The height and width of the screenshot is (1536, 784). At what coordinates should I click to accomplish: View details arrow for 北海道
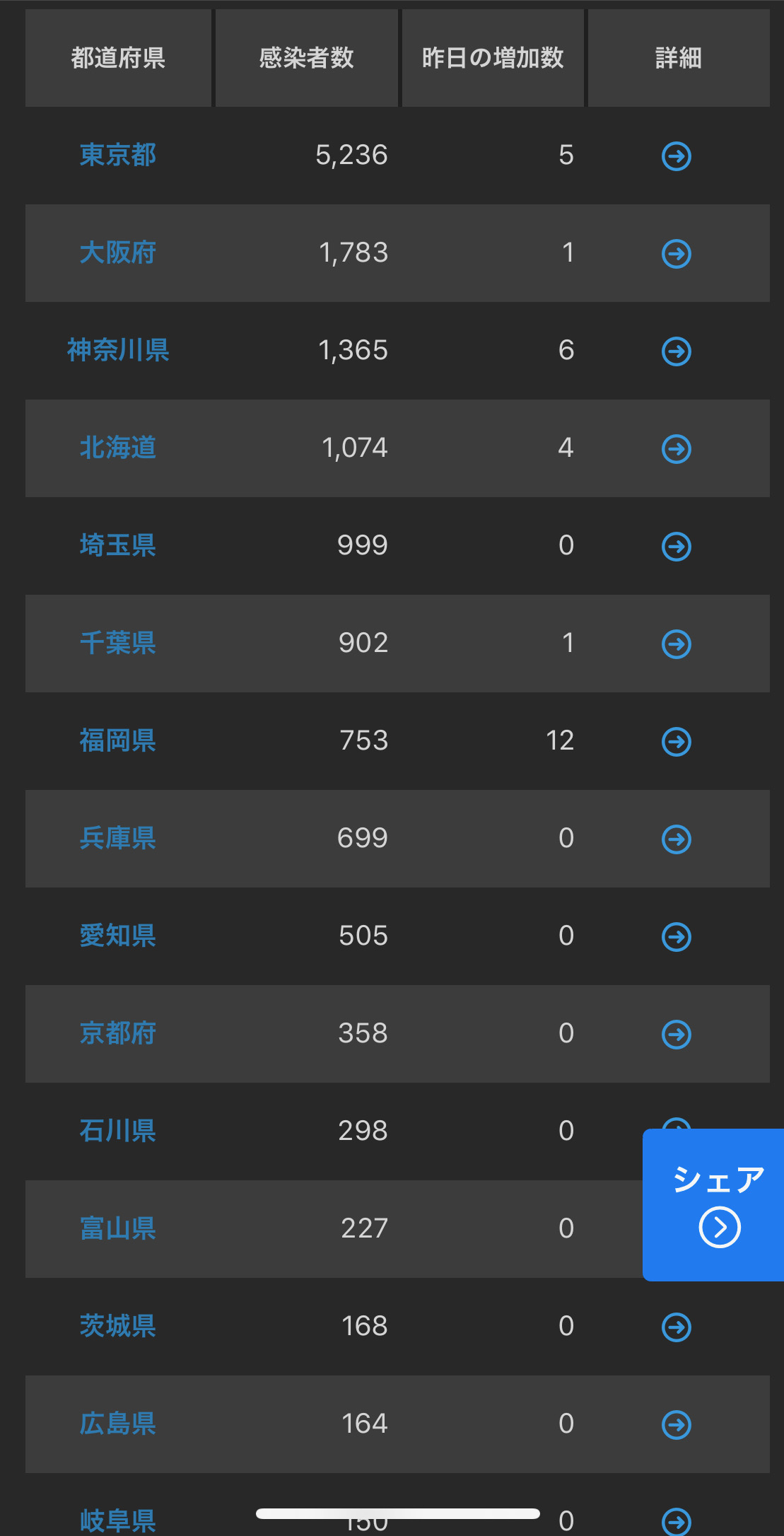coord(677,448)
